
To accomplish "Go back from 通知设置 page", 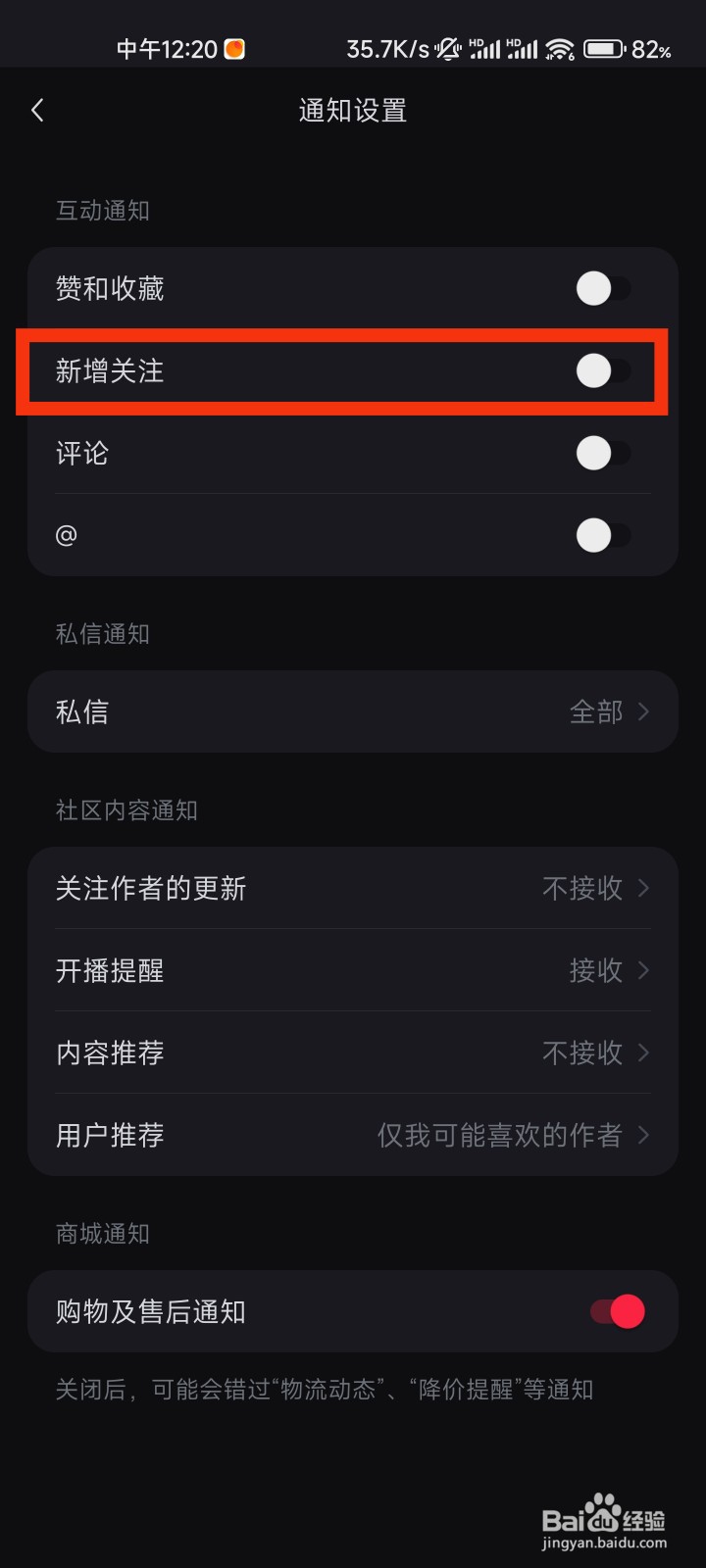I will pos(37,111).
